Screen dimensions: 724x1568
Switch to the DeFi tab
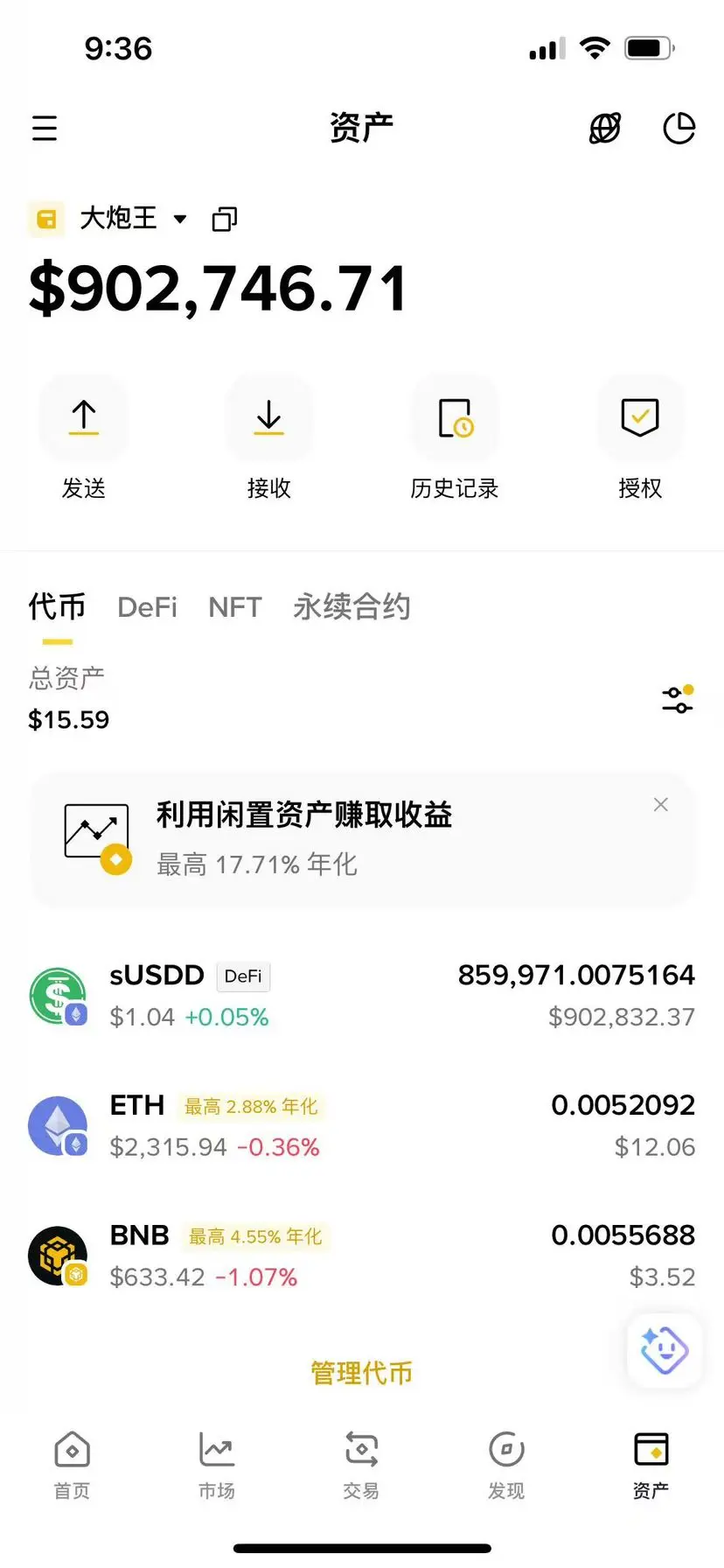click(147, 606)
